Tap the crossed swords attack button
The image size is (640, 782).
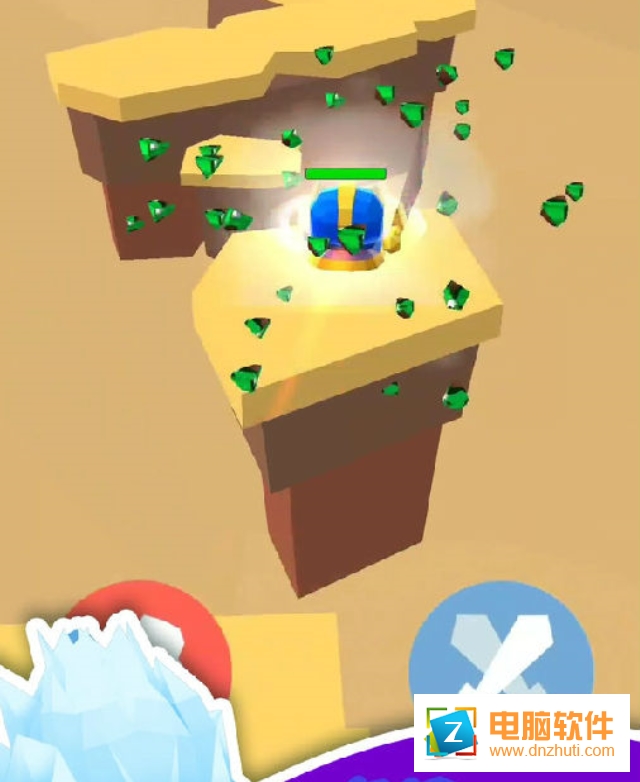pyautogui.click(x=500, y=648)
